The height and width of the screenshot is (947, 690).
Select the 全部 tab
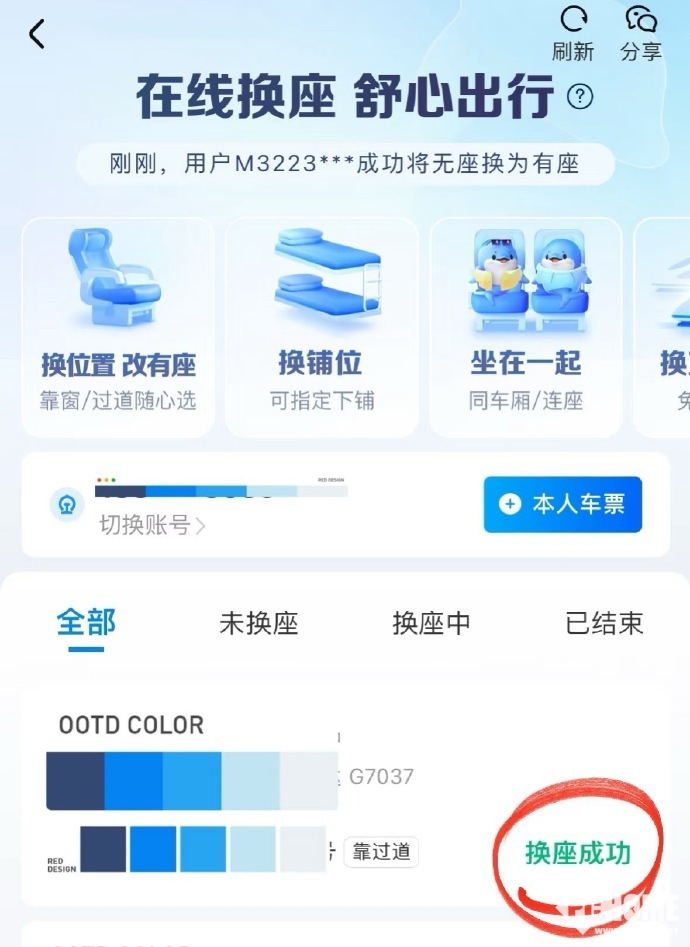click(86, 623)
